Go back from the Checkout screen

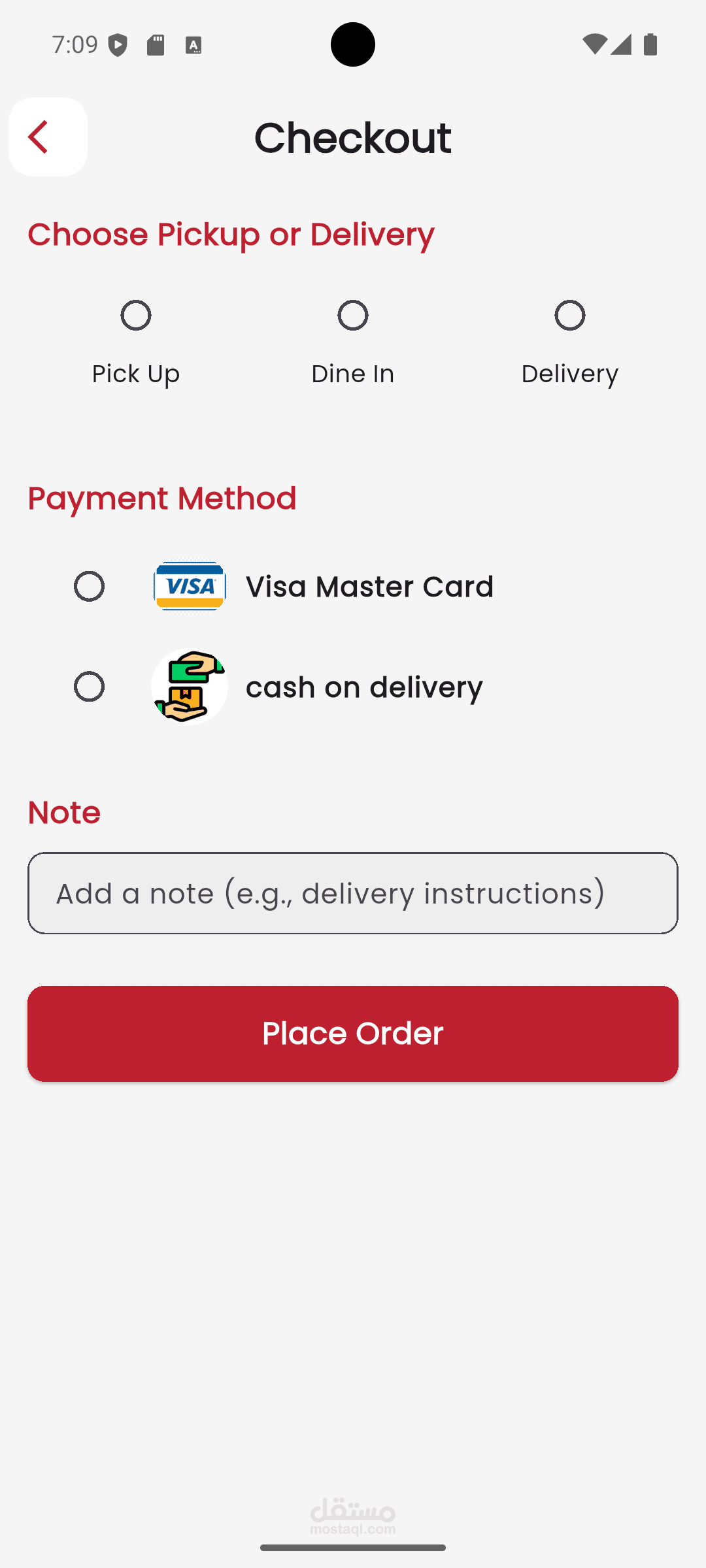point(47,137)
